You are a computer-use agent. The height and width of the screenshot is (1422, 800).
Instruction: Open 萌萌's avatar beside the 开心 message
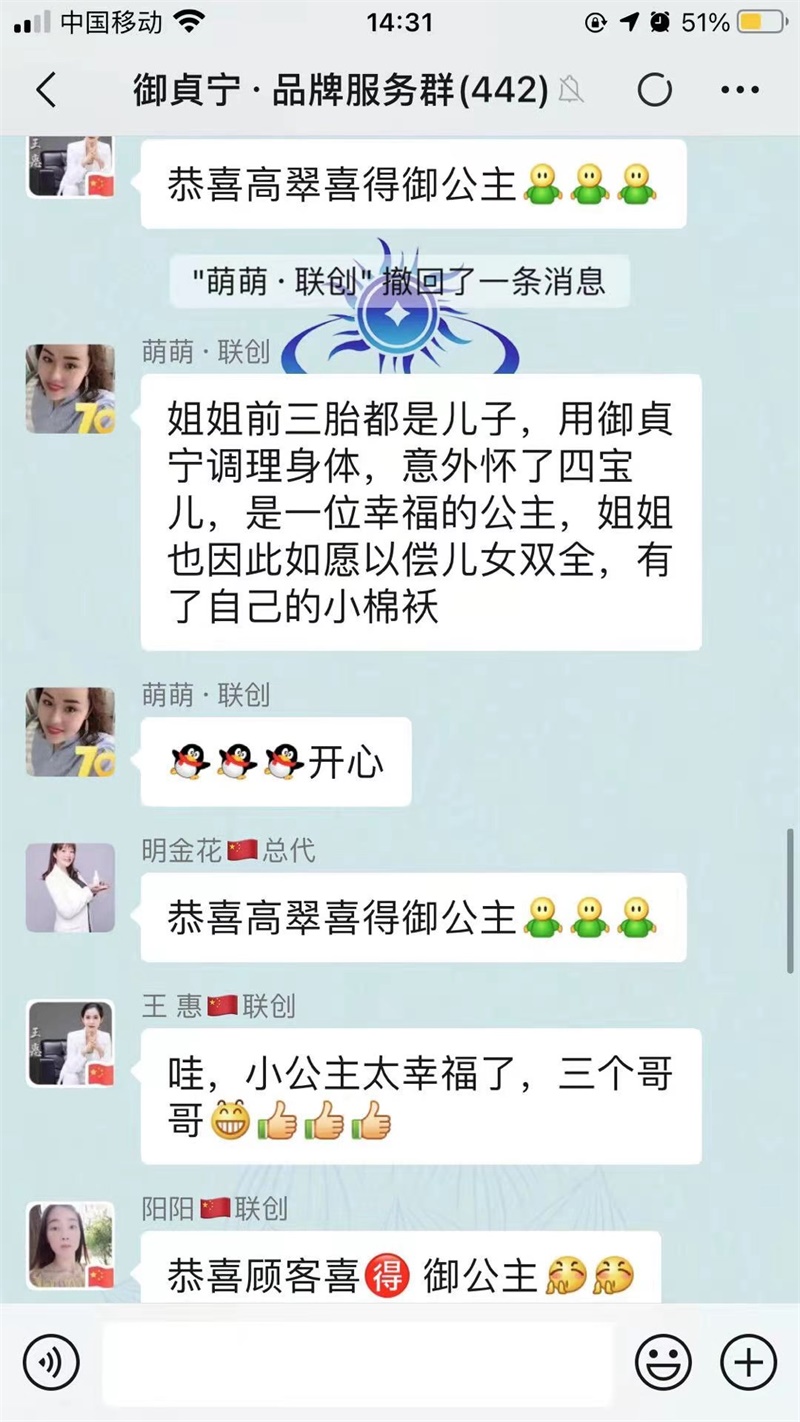point(70,732)
